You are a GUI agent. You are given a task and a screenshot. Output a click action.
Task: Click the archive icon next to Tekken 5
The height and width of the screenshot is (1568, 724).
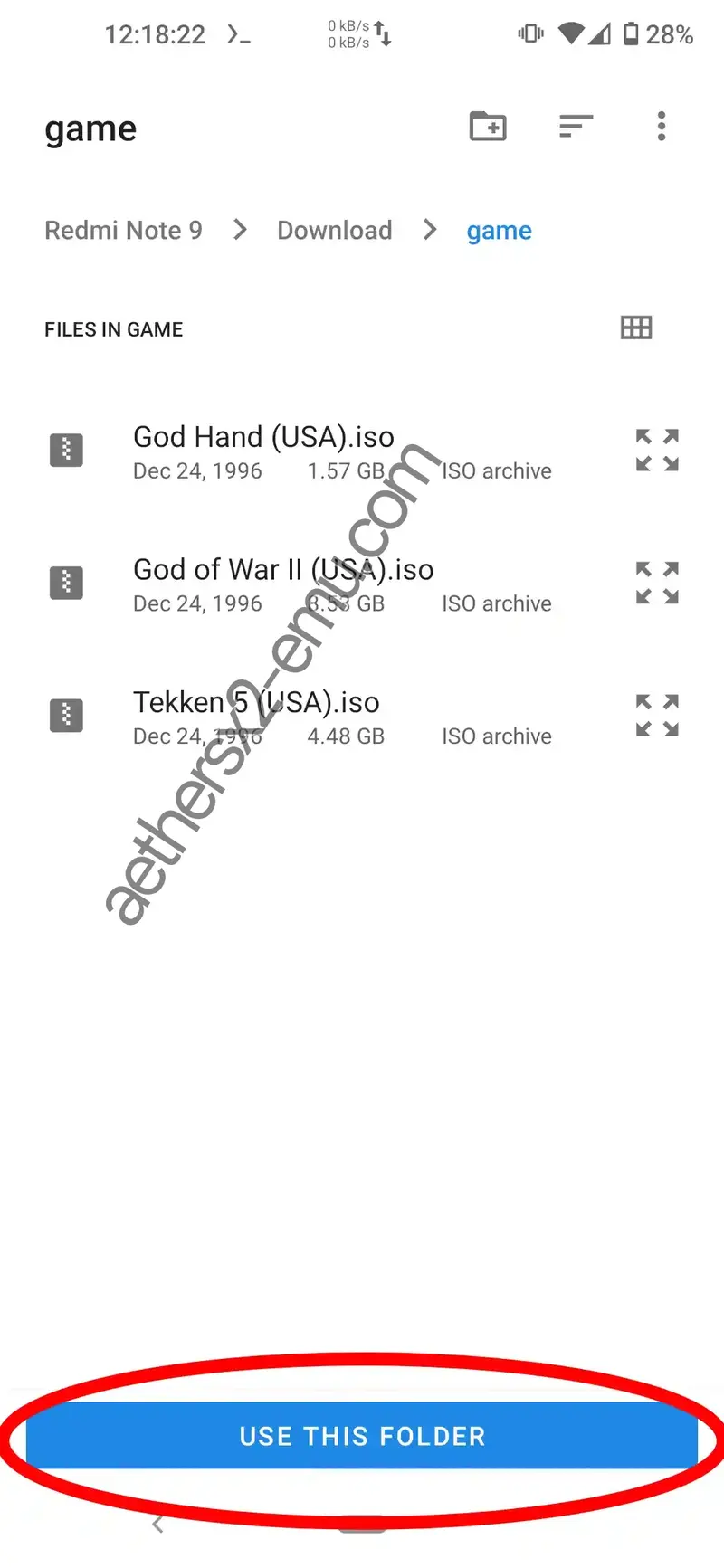point(66,715)
